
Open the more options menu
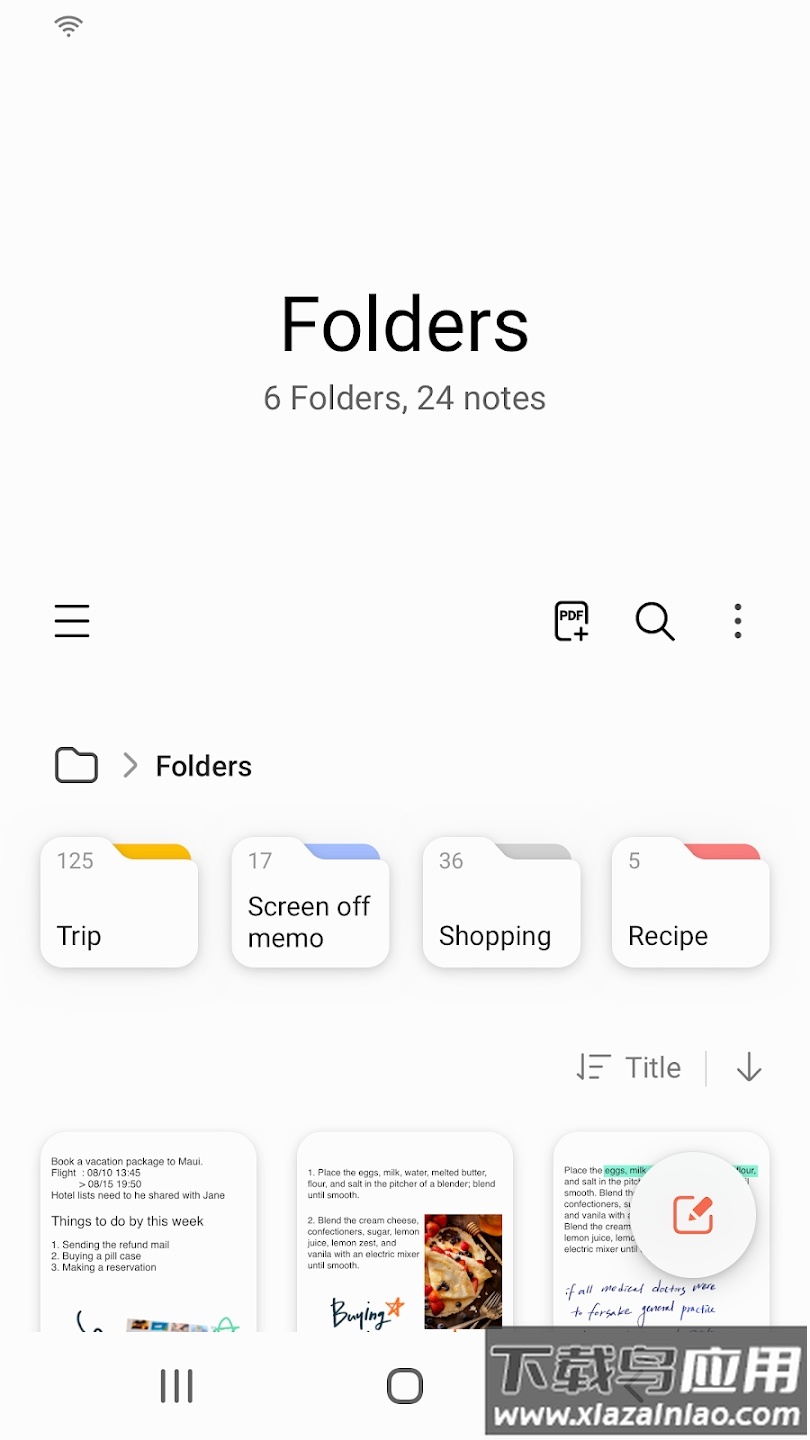pyautogui.click(x=738, y=621)
